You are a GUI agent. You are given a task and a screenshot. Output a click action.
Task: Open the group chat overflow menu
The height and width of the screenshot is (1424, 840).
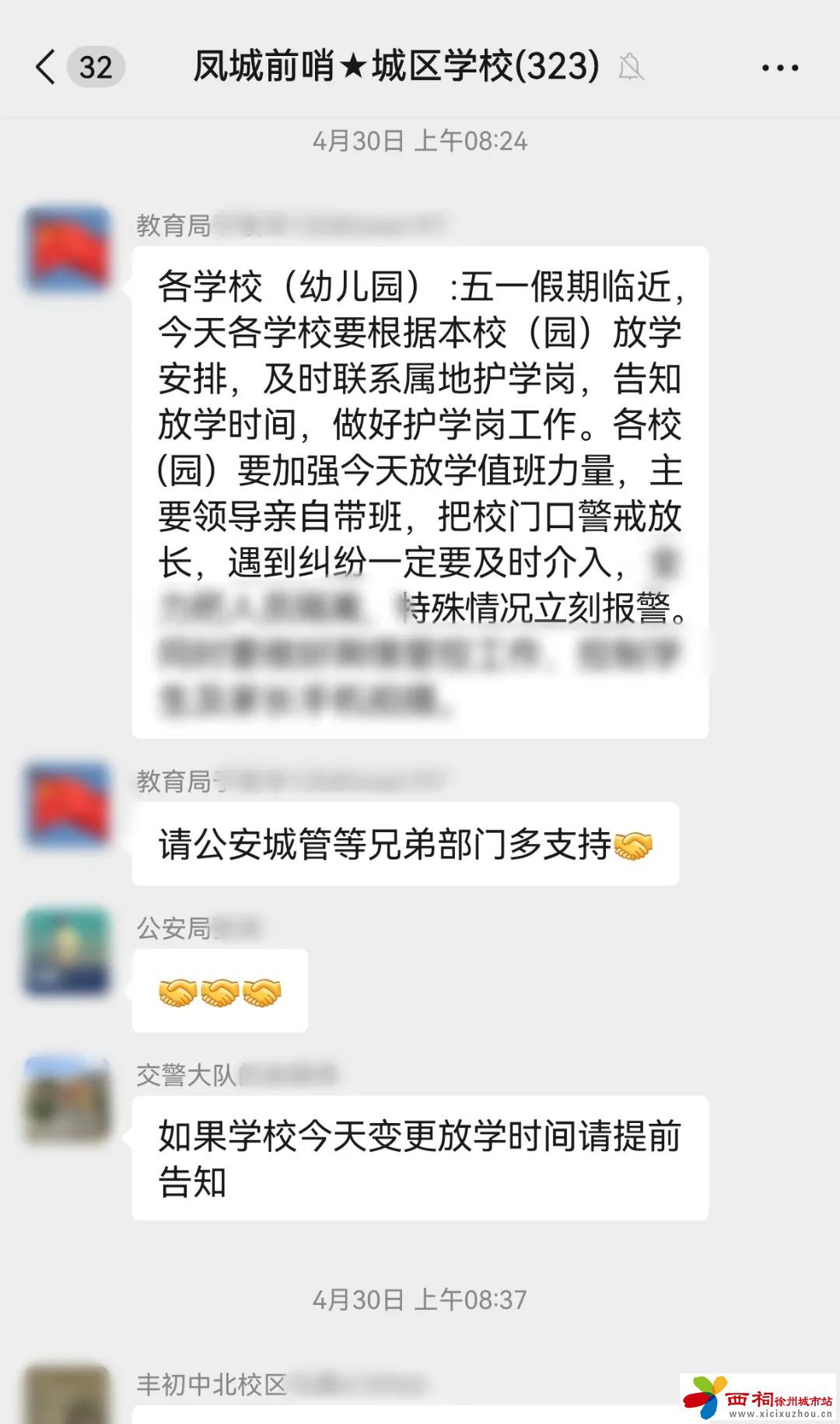point(779,68)
